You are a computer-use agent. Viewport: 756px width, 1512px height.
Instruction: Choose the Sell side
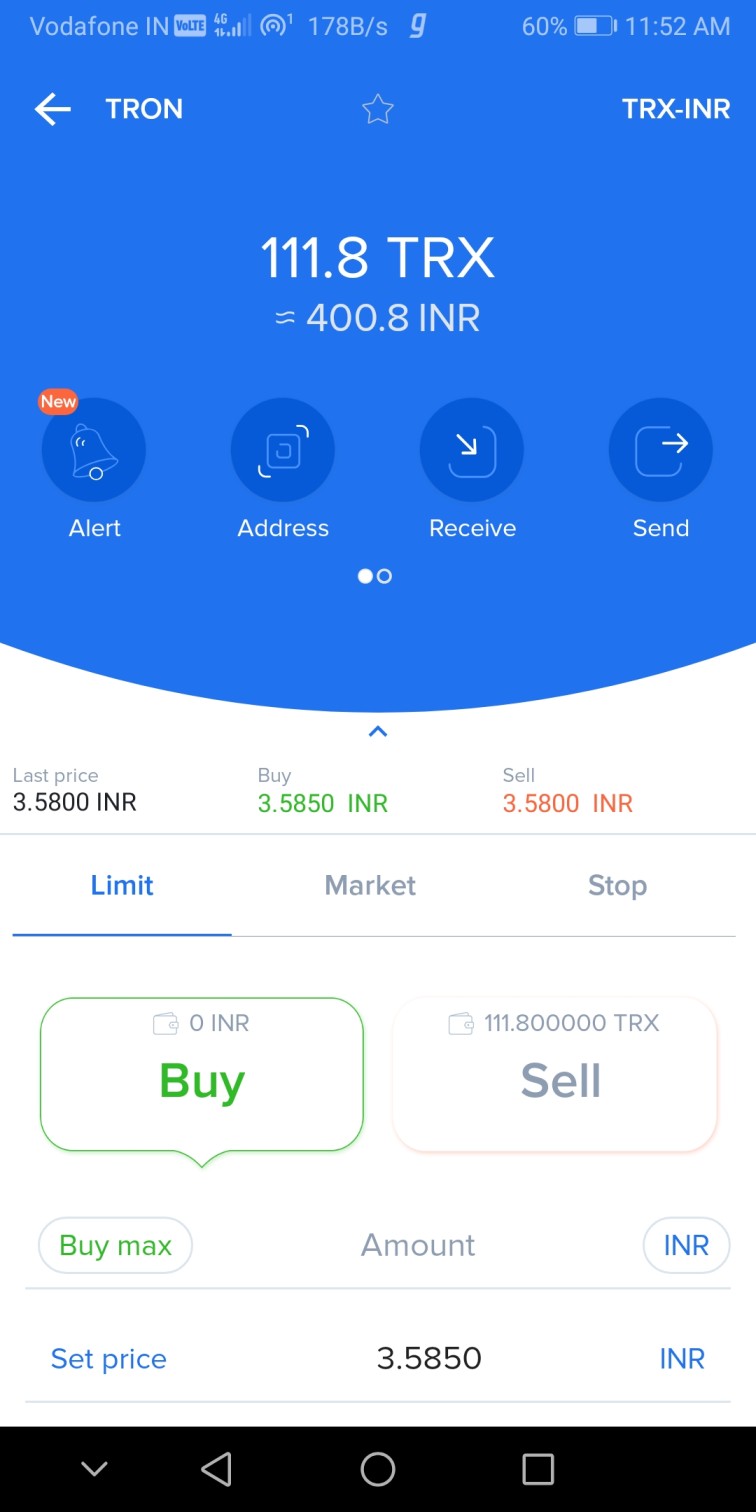[556, 1075]
